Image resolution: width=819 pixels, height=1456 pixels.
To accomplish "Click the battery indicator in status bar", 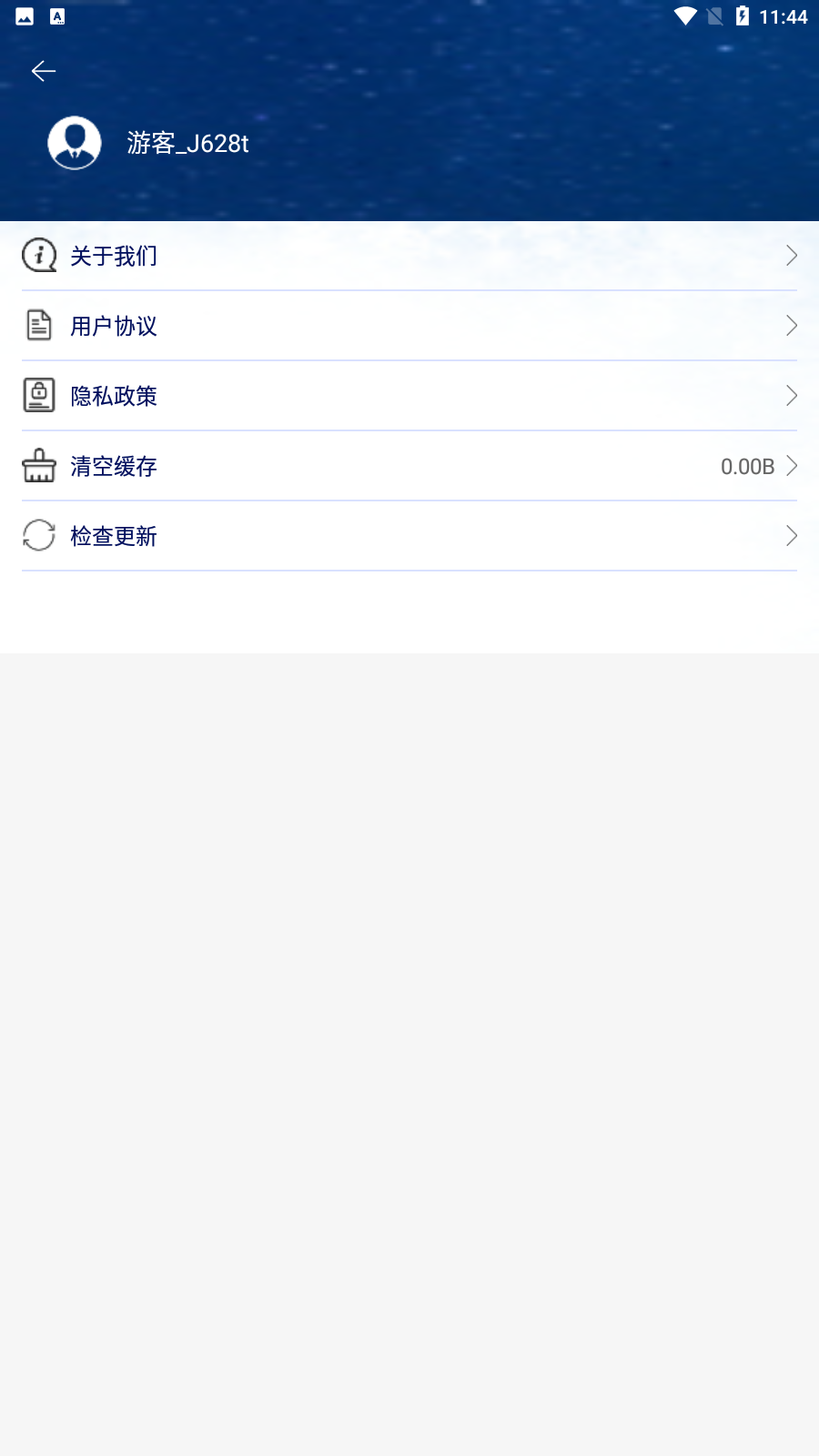I will click(x=744, y=15).
